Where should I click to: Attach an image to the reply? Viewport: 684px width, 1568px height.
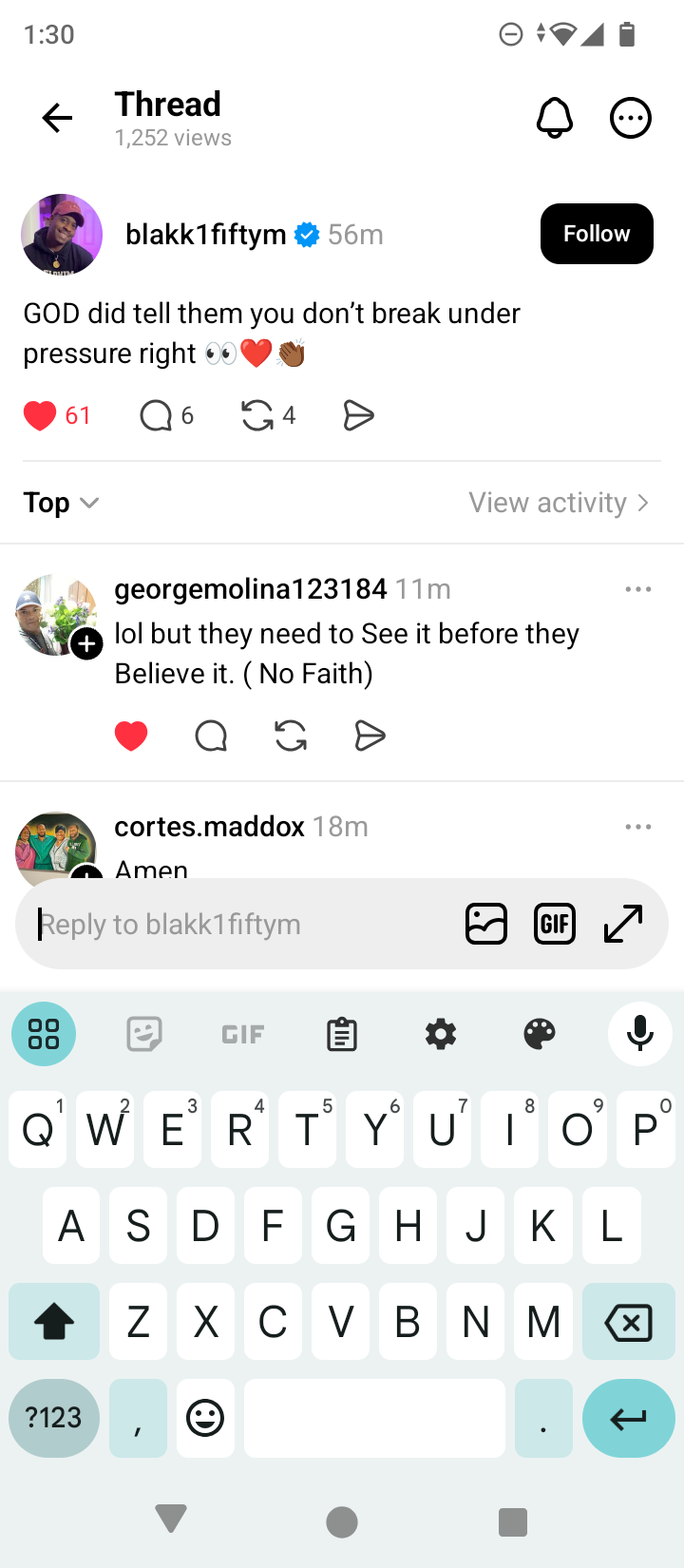(x=486, y=924)
